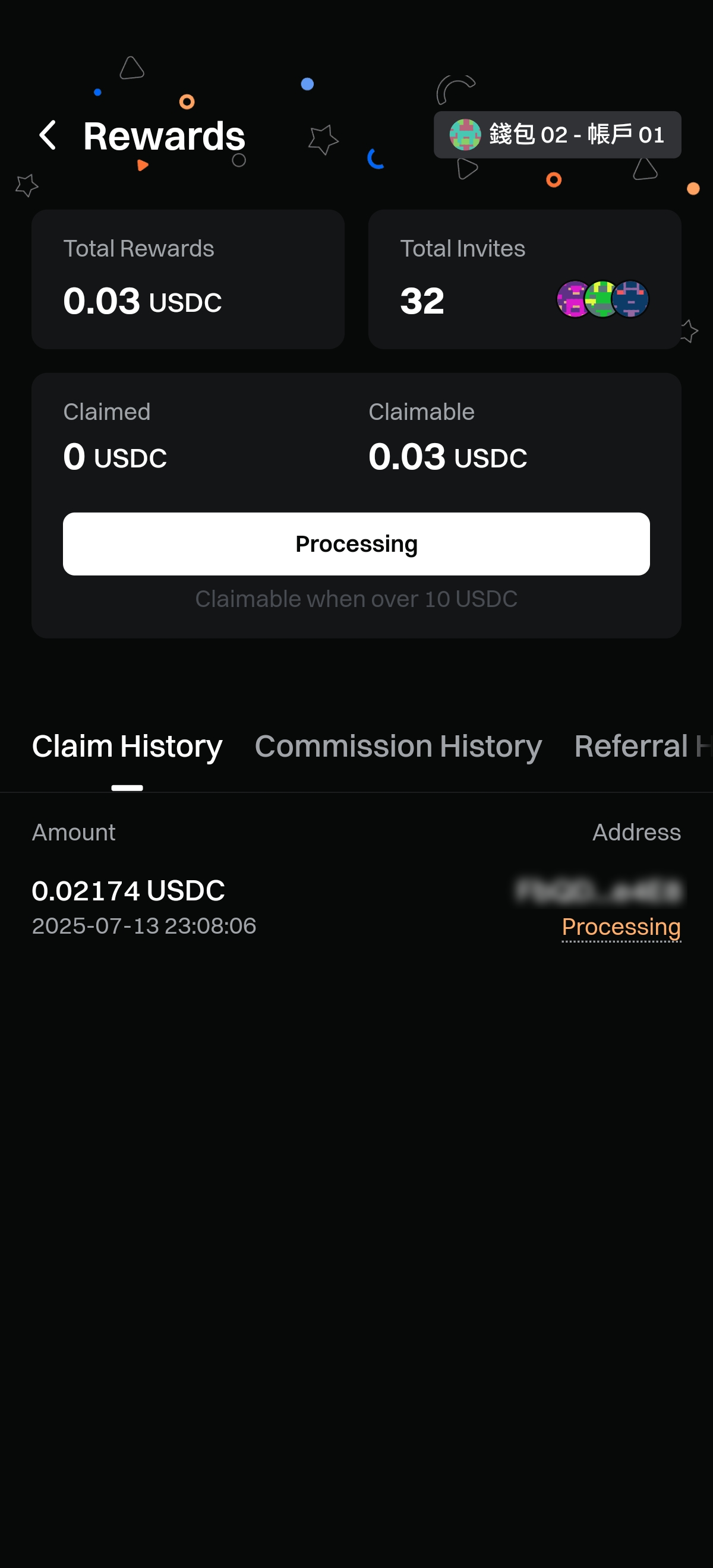Screen dimensions: 713x1568
Task: Open the wallet account switcher 錢包 02
Action: click(557, 134)
